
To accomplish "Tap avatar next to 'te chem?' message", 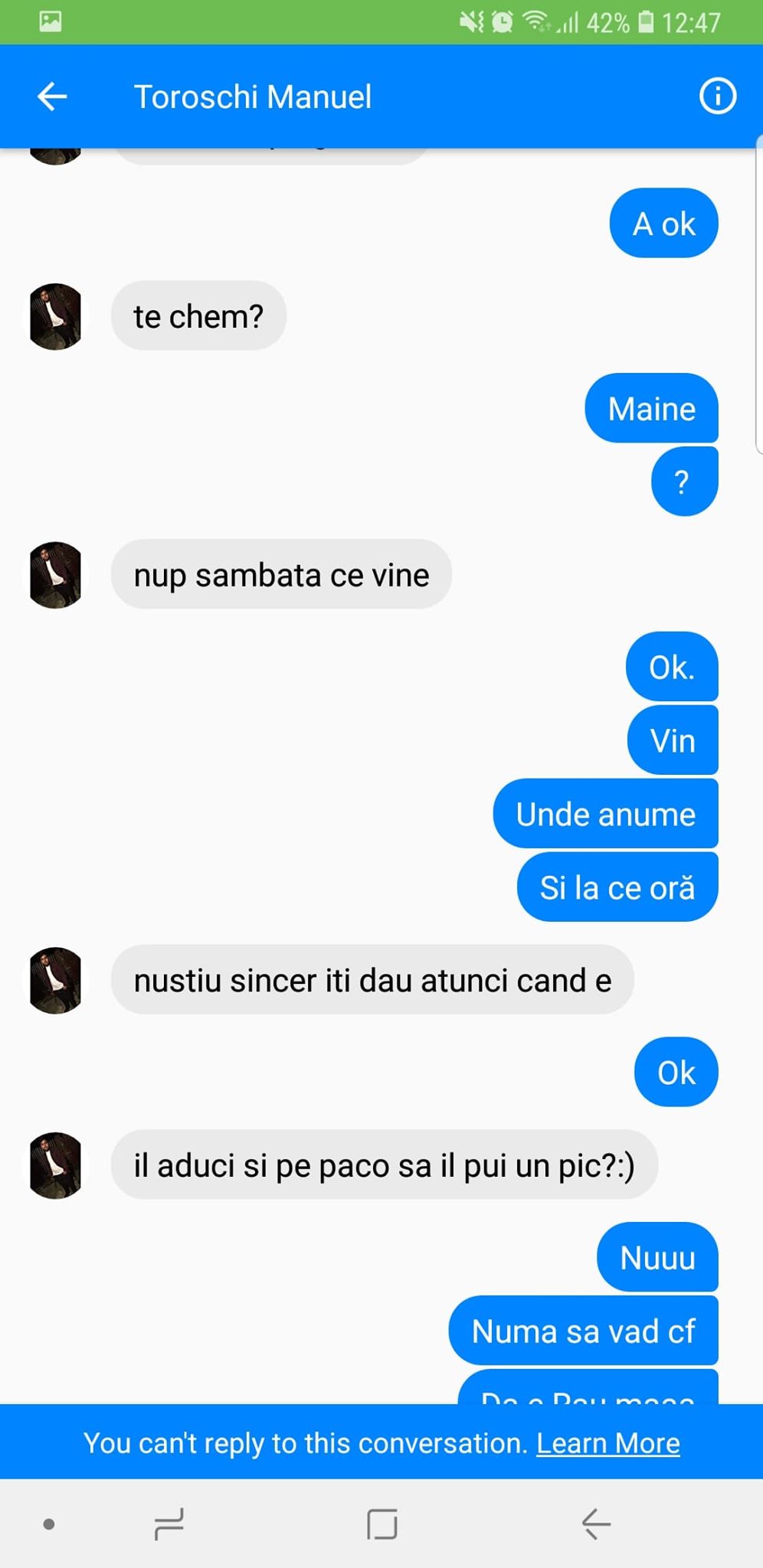I will (x=55, y=316).
